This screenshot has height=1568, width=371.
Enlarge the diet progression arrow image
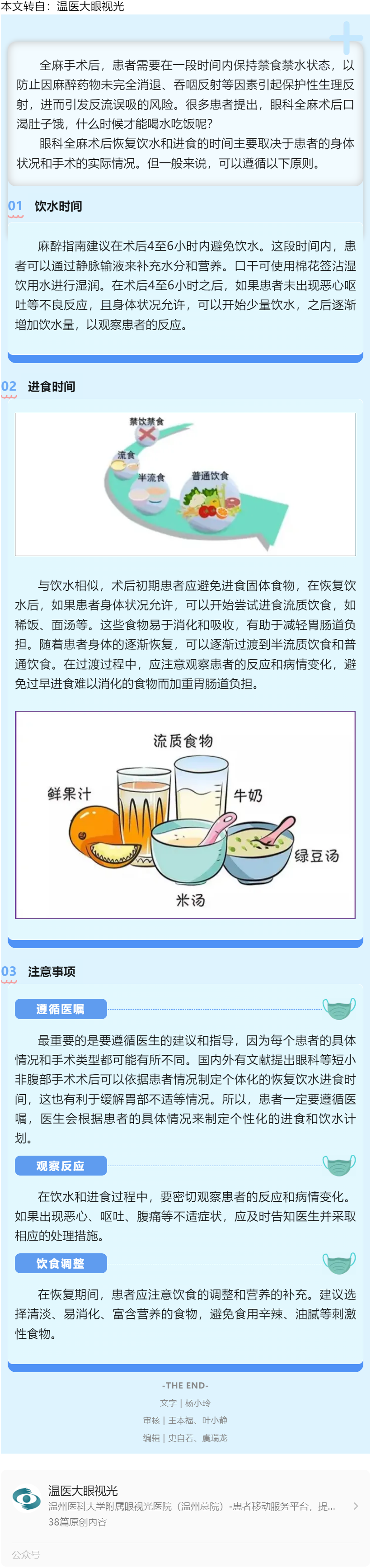185,484
